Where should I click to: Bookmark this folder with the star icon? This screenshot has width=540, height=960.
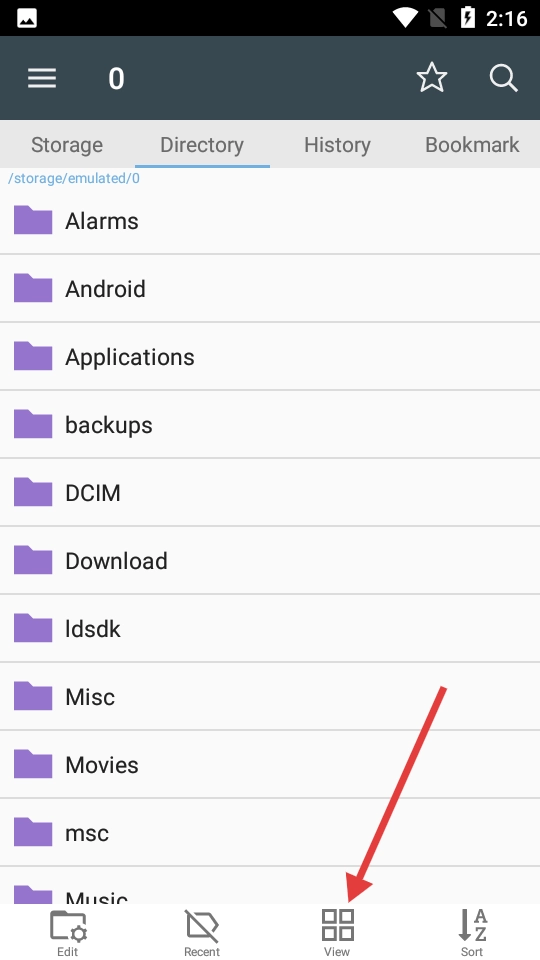(x=432, y=78)
